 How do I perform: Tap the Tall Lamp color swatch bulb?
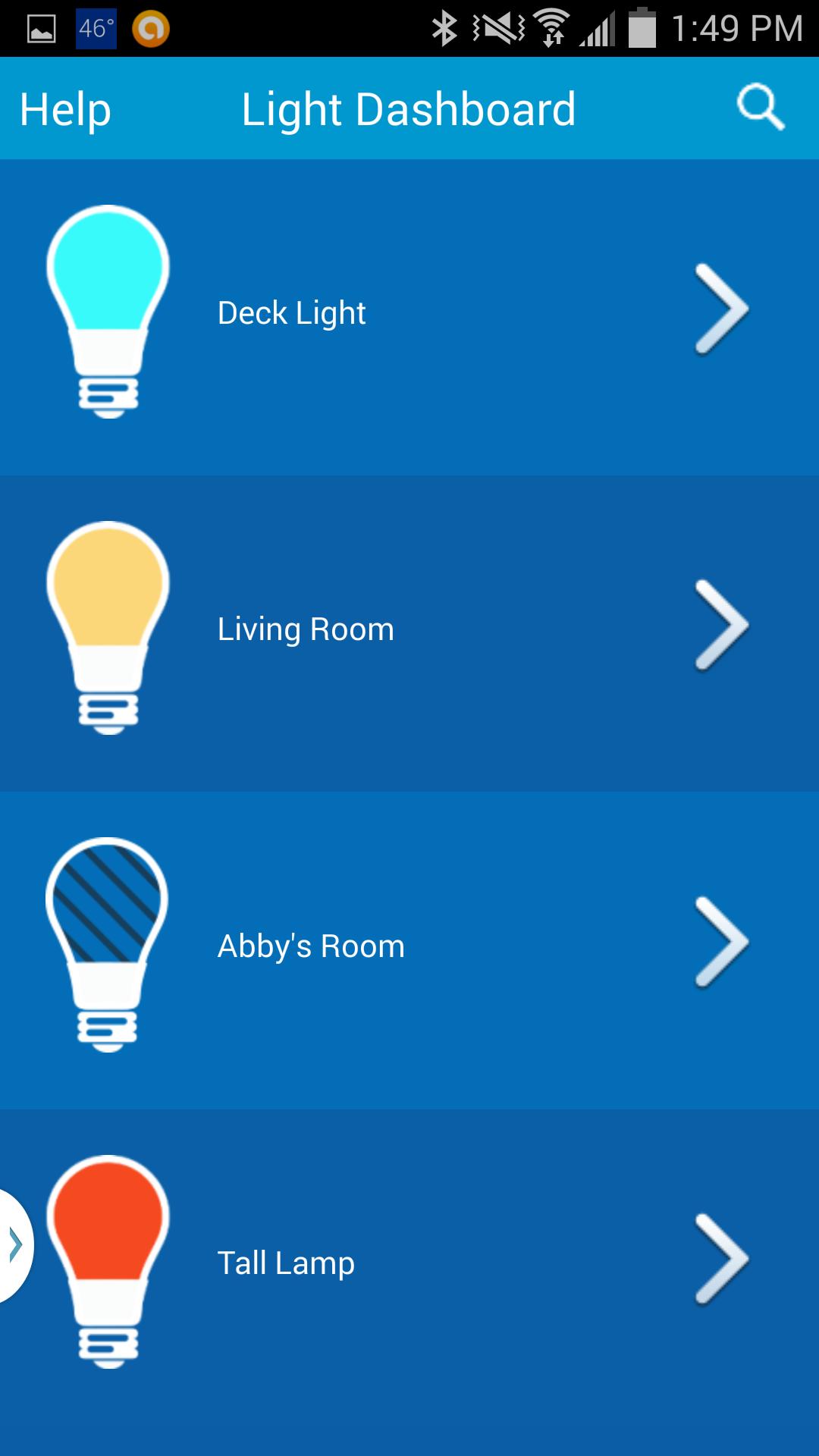tap(108, 1261)
